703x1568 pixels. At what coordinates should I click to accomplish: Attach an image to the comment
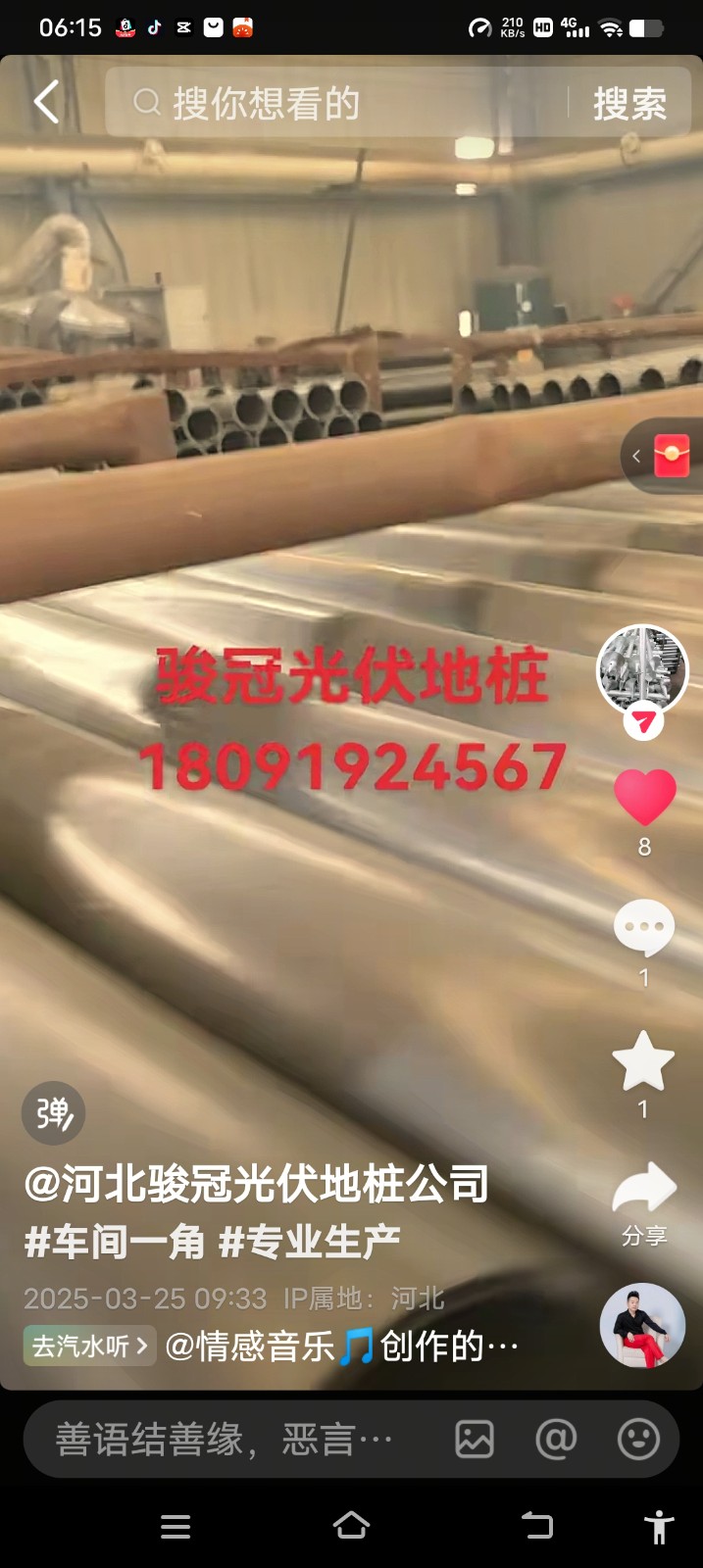pyautogui.click(x=475, y=1439)
